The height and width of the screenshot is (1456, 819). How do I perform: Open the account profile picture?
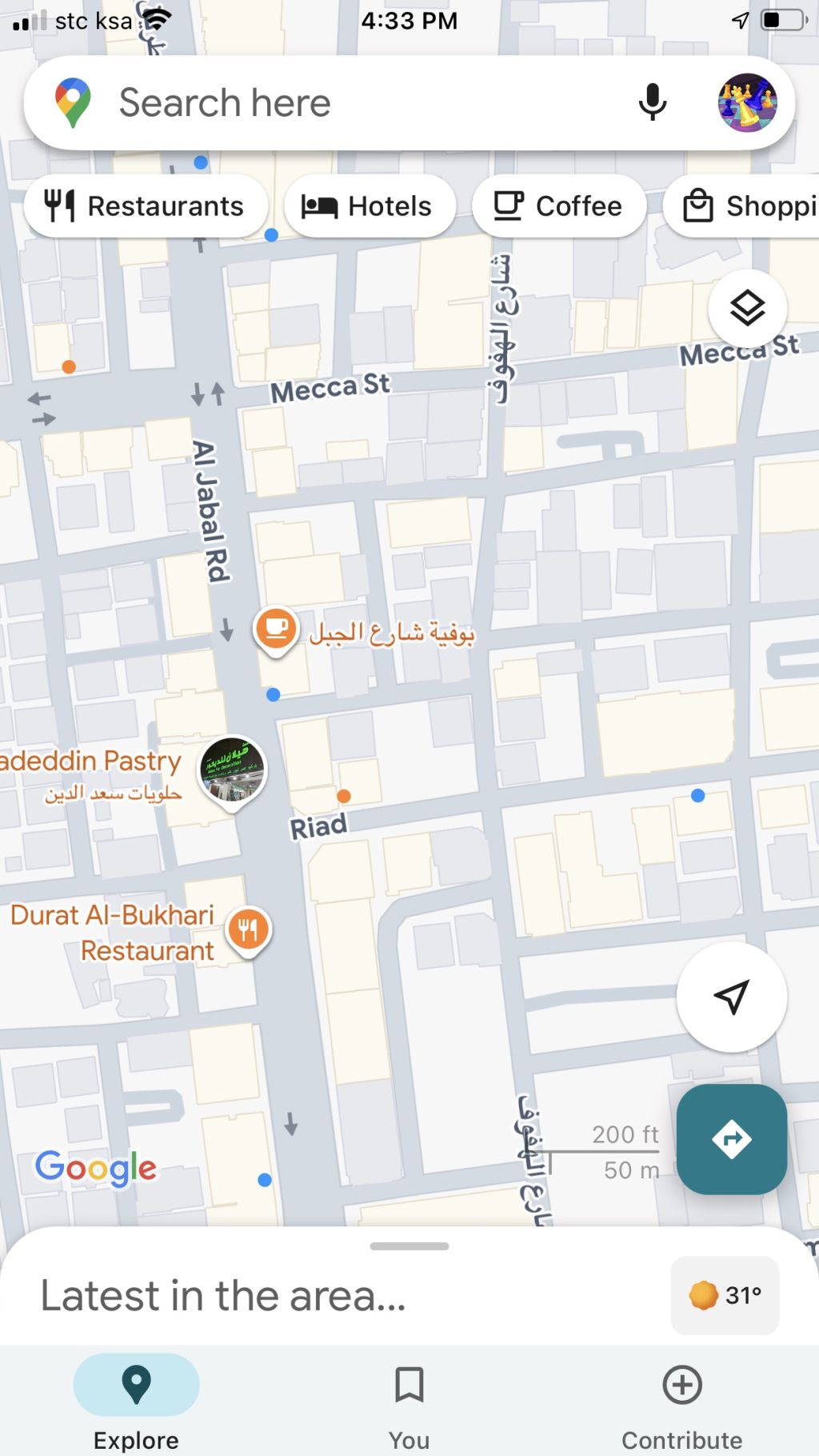click(747, 103)
